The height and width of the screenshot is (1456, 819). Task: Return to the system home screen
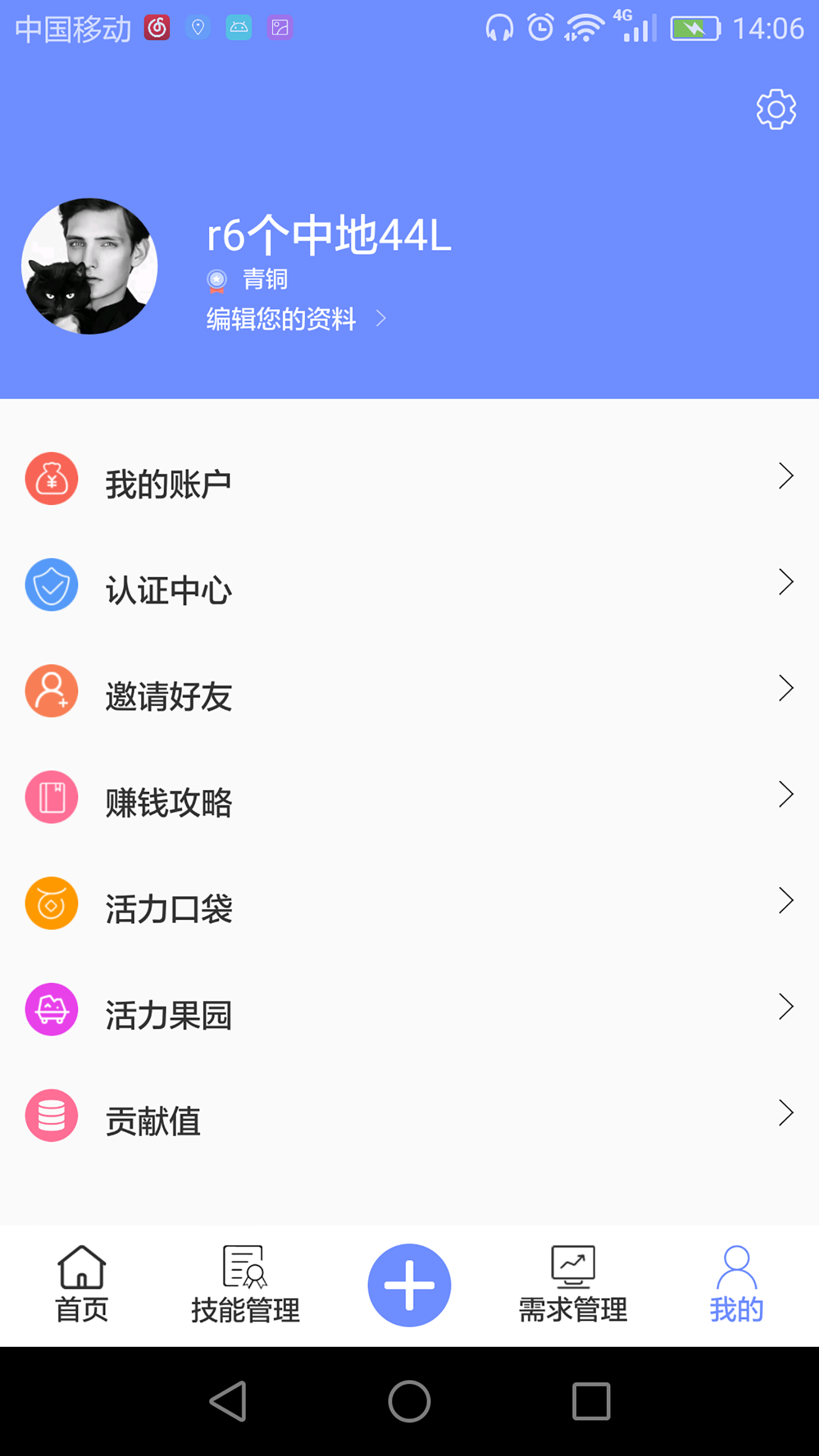click(409, 1401)
